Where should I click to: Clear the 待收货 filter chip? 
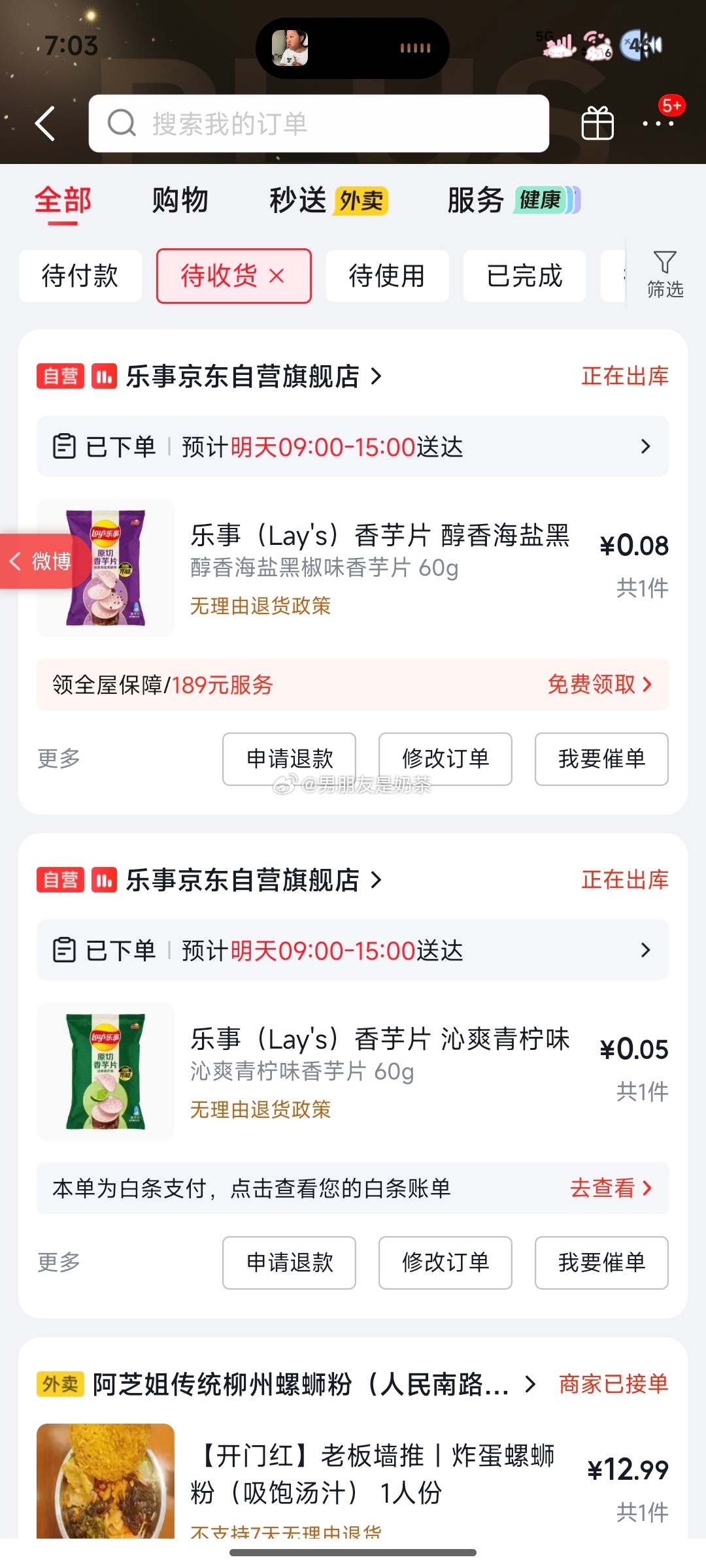click(x=277, y=276)
